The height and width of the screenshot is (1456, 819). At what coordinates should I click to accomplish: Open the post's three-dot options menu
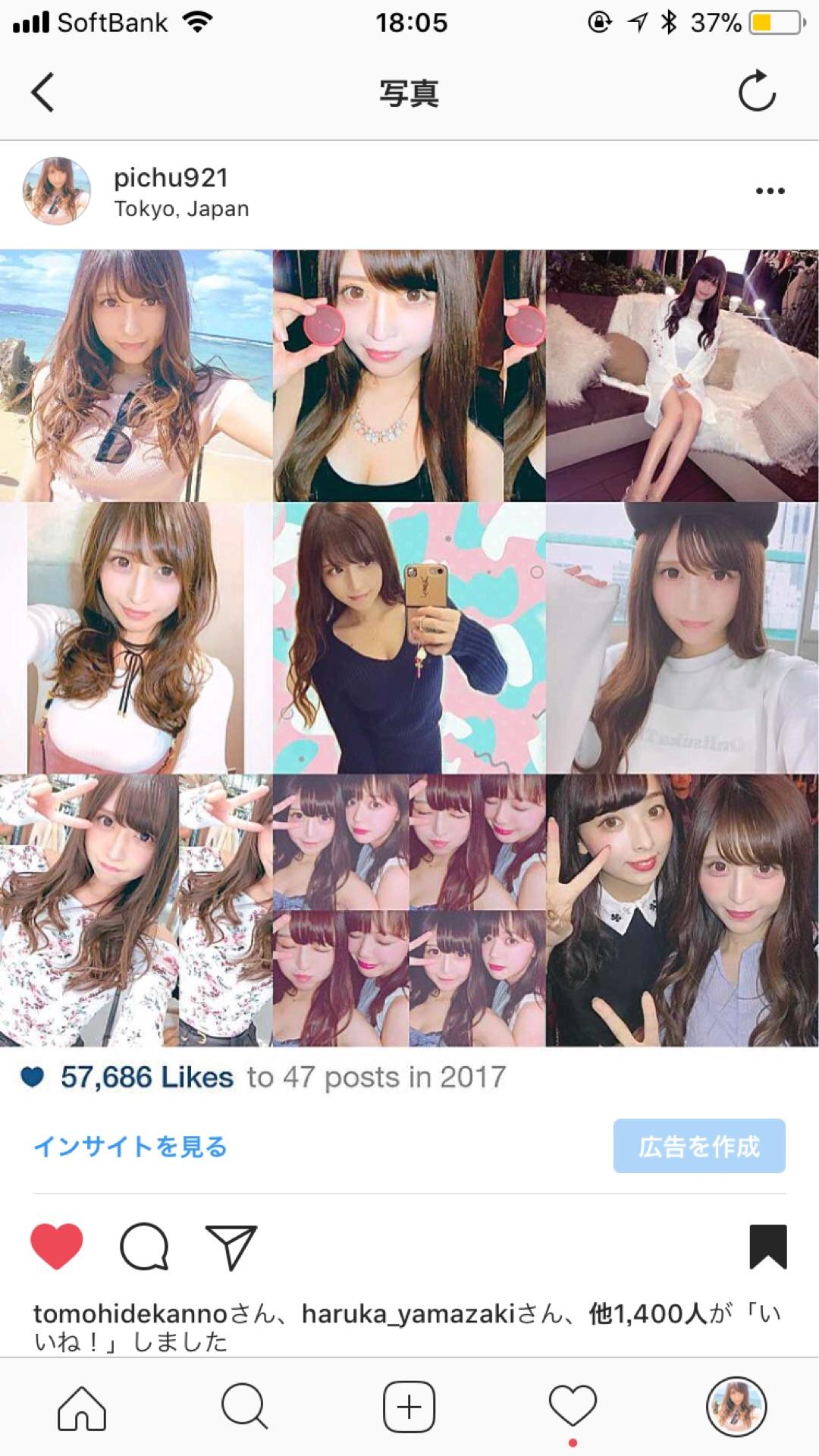click(x=770, y=191)
